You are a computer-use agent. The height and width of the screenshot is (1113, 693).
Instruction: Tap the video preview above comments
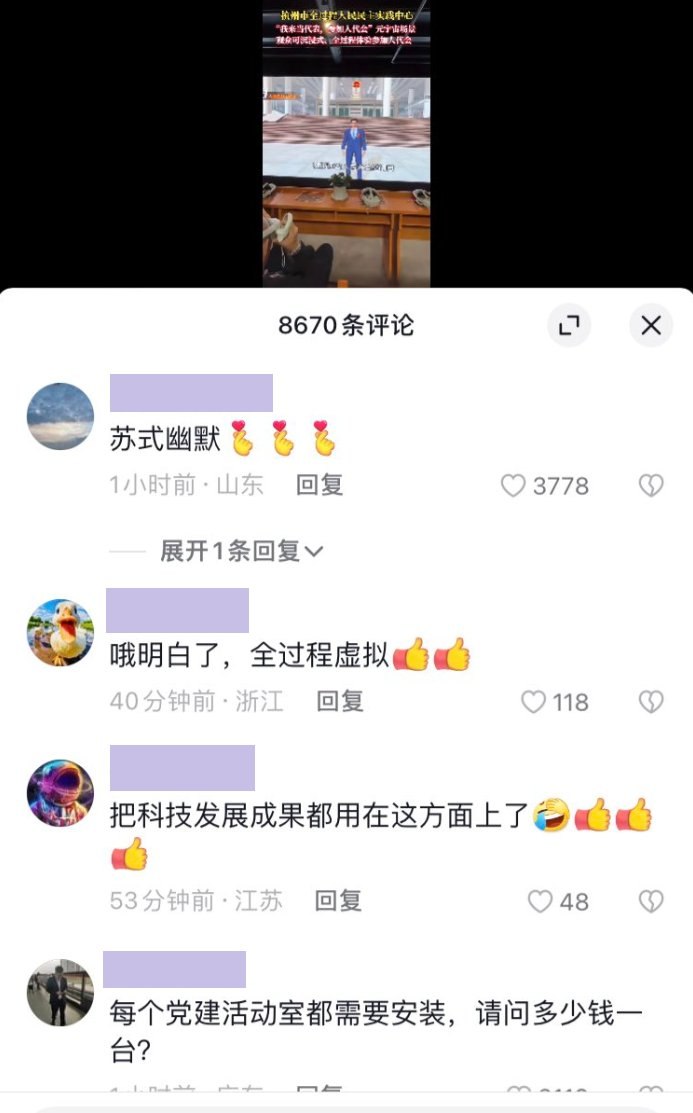click(346, 144)
